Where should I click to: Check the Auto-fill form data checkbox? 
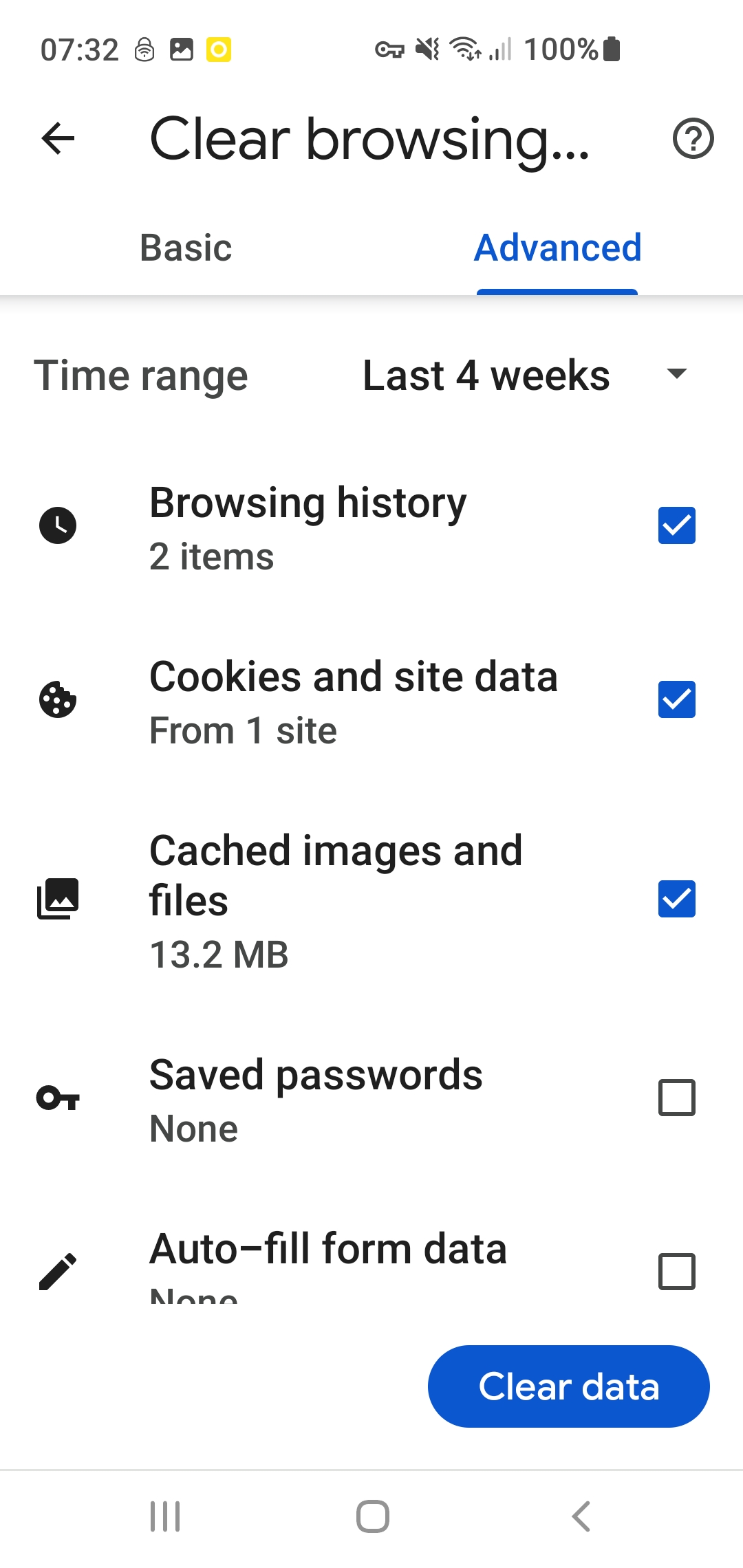pos(677,1272)
